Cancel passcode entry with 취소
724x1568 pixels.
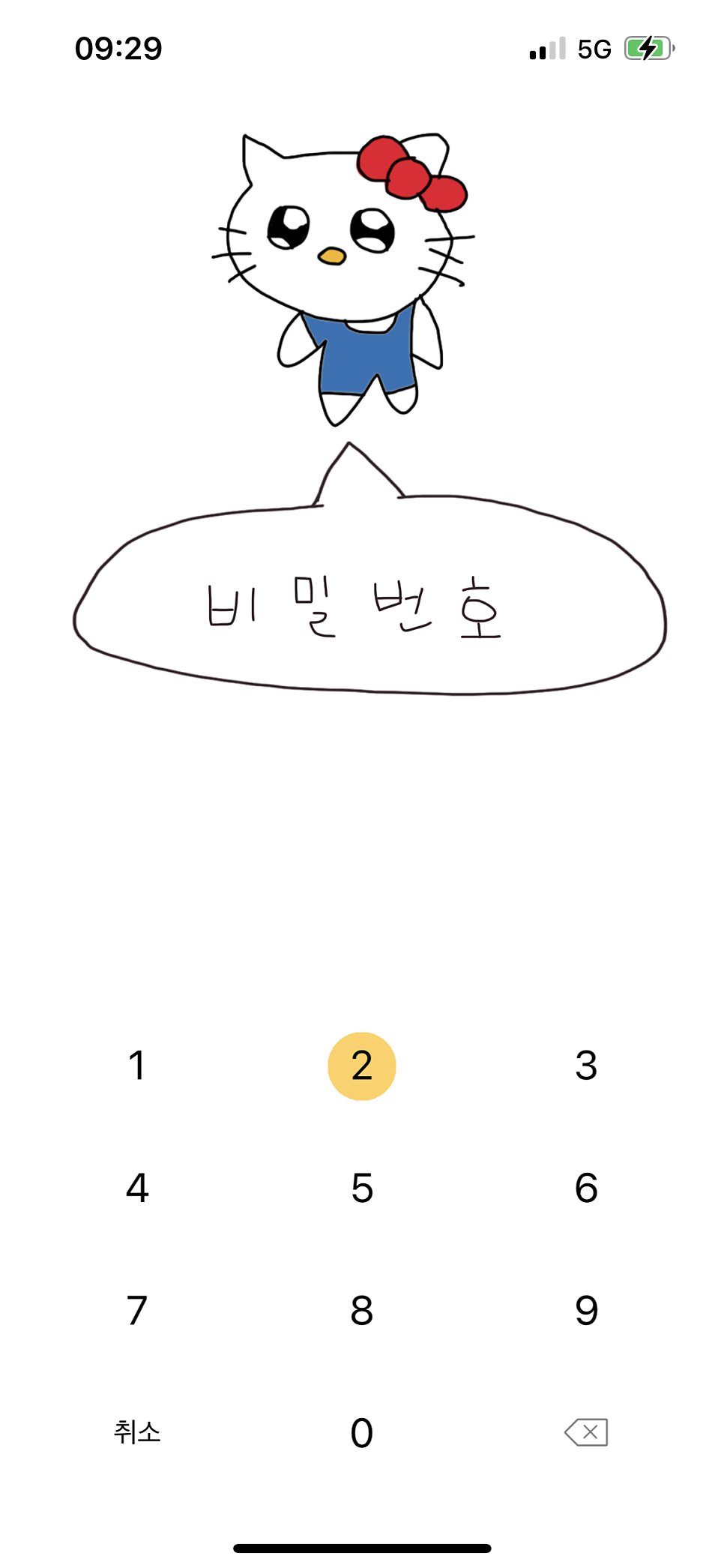pyautogui.click(x=137, y=1432)
